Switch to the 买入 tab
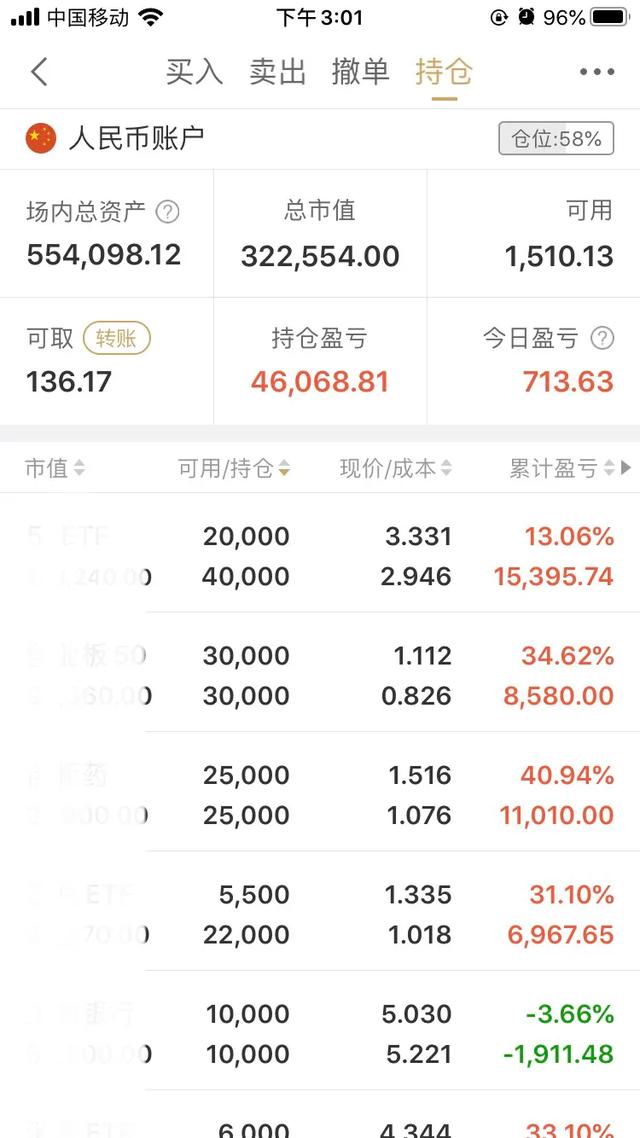Screen dimensions: 640x1138 click(193, 72)
